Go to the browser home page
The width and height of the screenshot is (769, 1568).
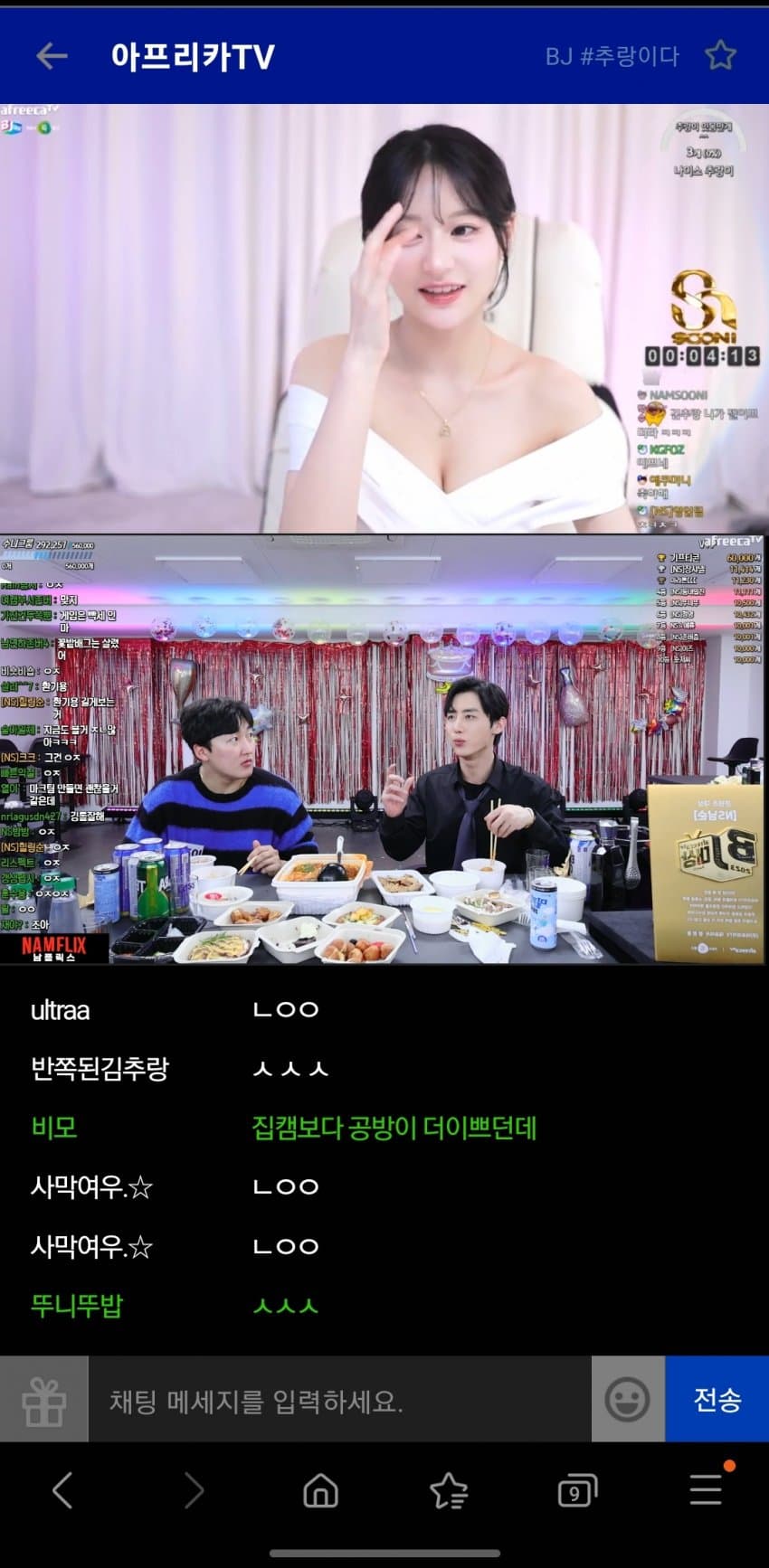(320, 1490)
